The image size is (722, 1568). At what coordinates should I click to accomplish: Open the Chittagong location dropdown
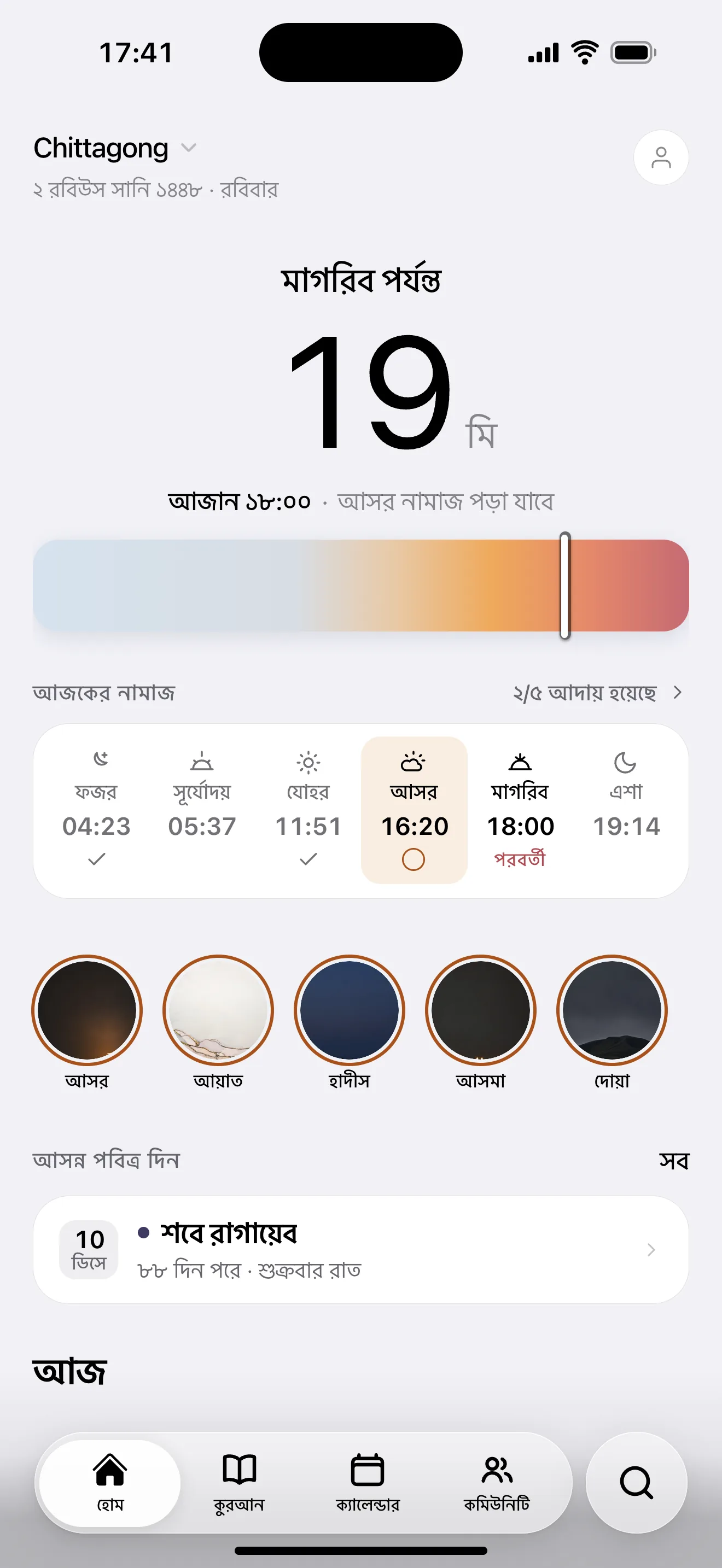point(115,148)
